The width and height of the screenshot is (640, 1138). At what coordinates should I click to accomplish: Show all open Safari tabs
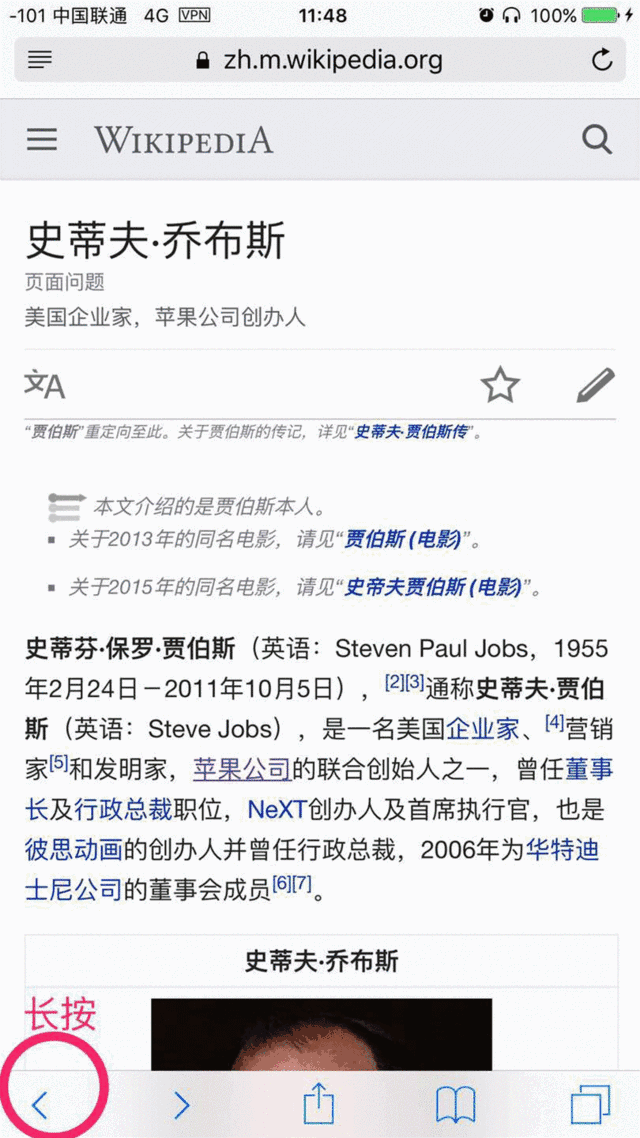[590, 1104]
